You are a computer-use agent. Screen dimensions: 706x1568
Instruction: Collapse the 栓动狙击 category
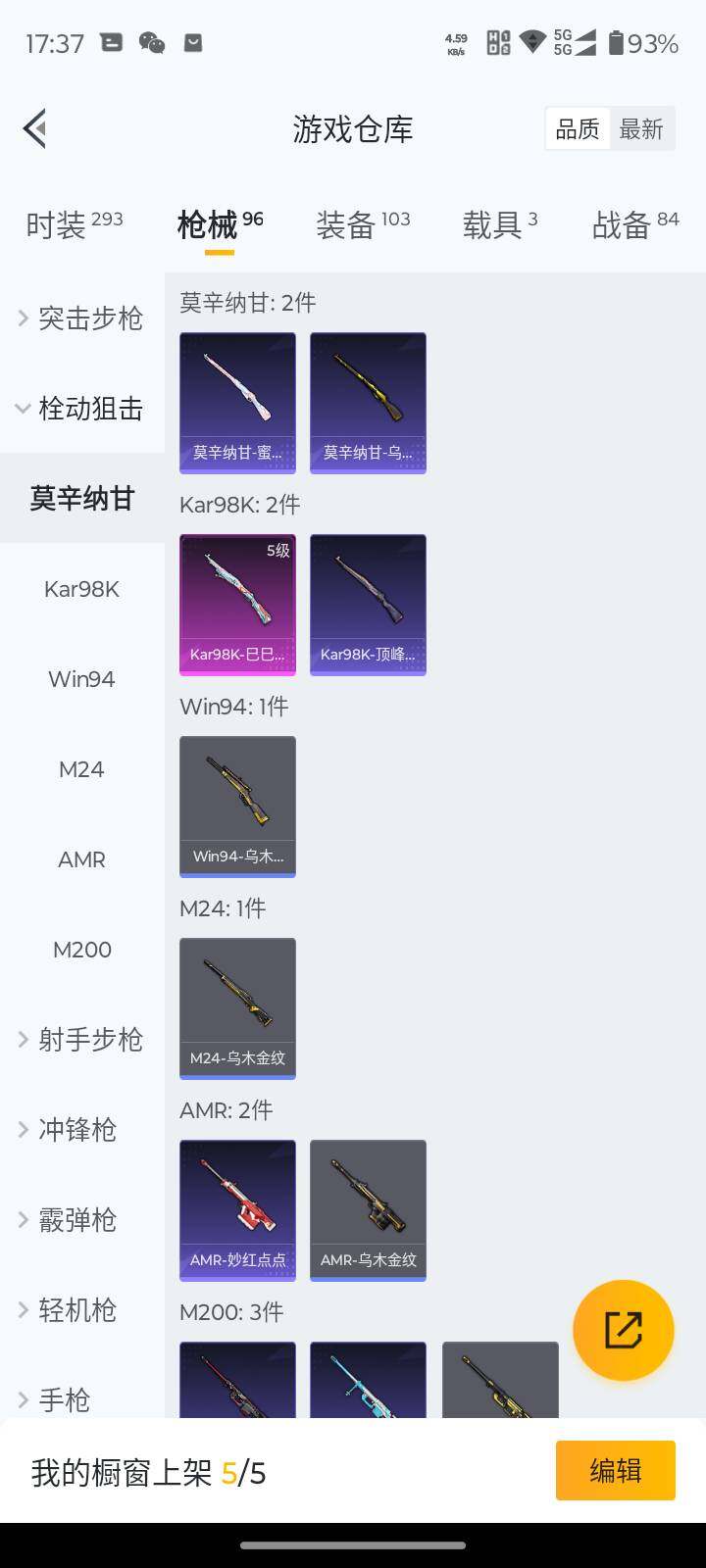pos(81,408)
